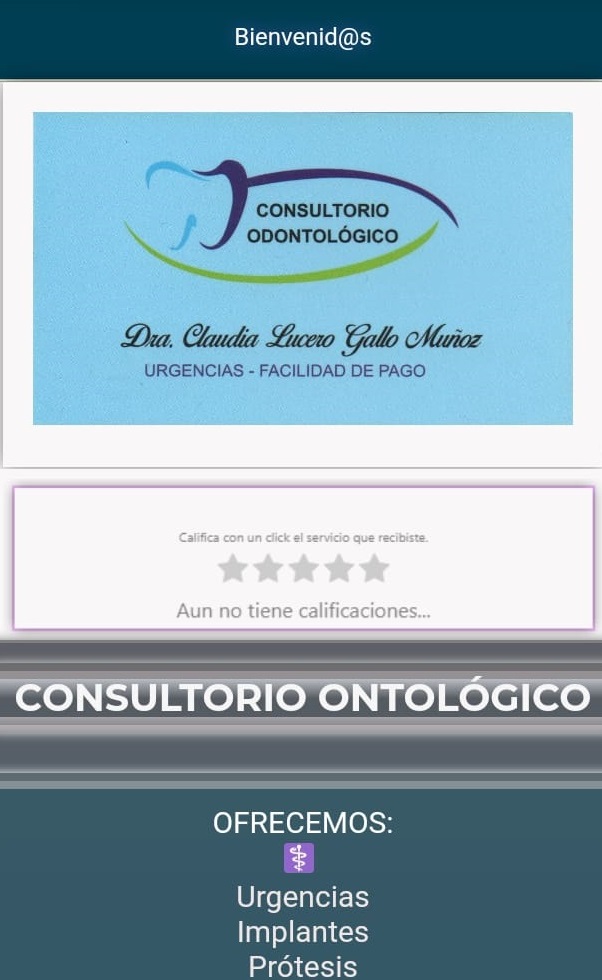Rate the service two stars

[268, 569]
